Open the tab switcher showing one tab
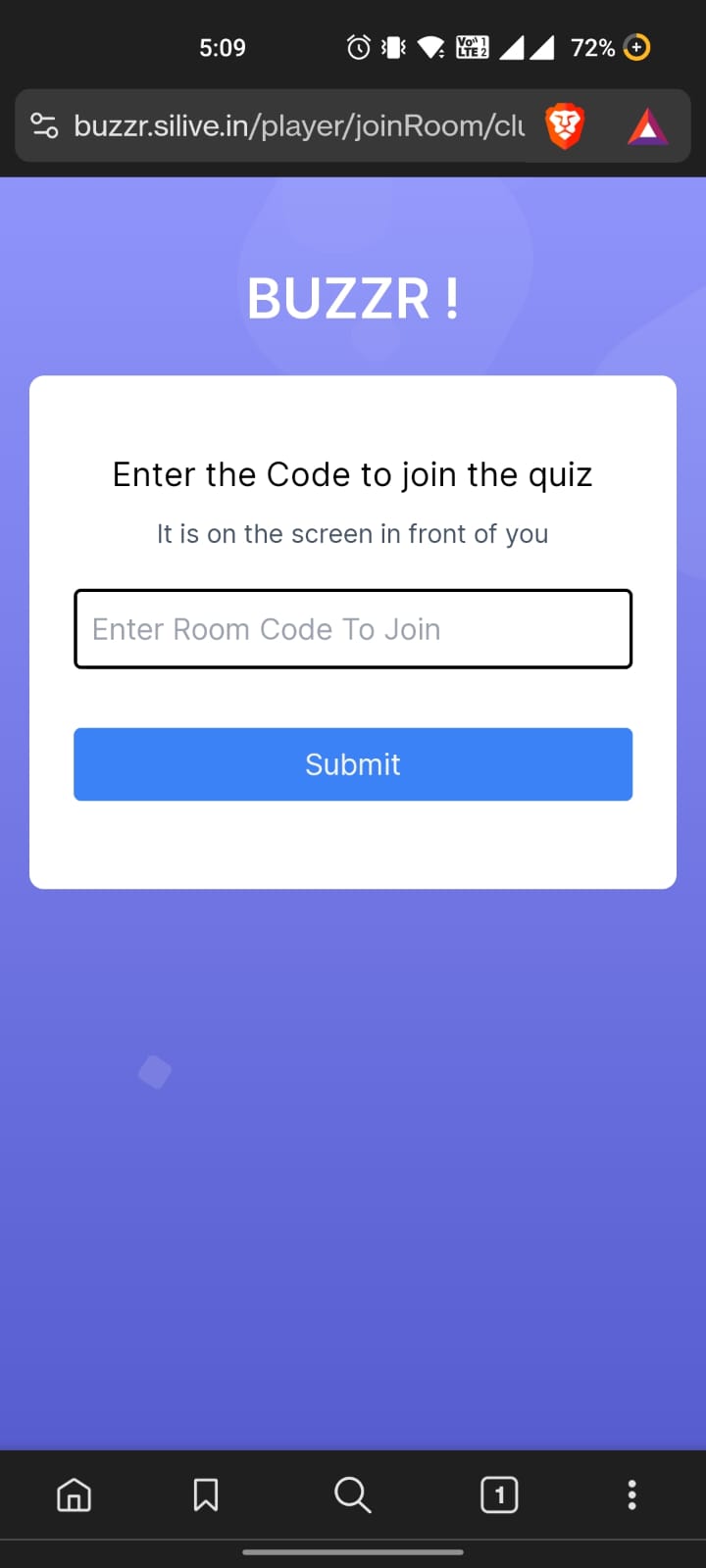 [x=499, y=1494]
